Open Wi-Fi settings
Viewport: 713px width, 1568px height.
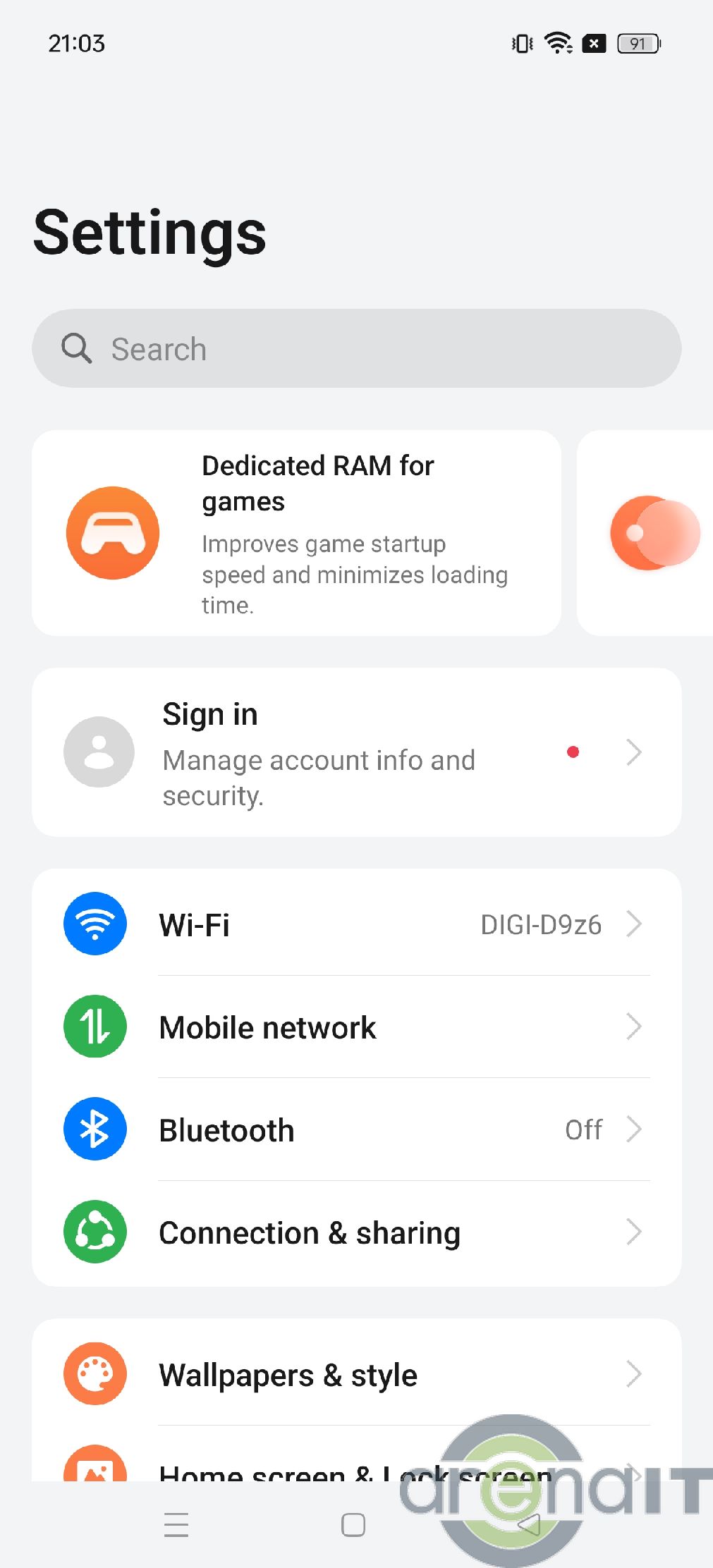pyautogui.click(x=356, y=924)
